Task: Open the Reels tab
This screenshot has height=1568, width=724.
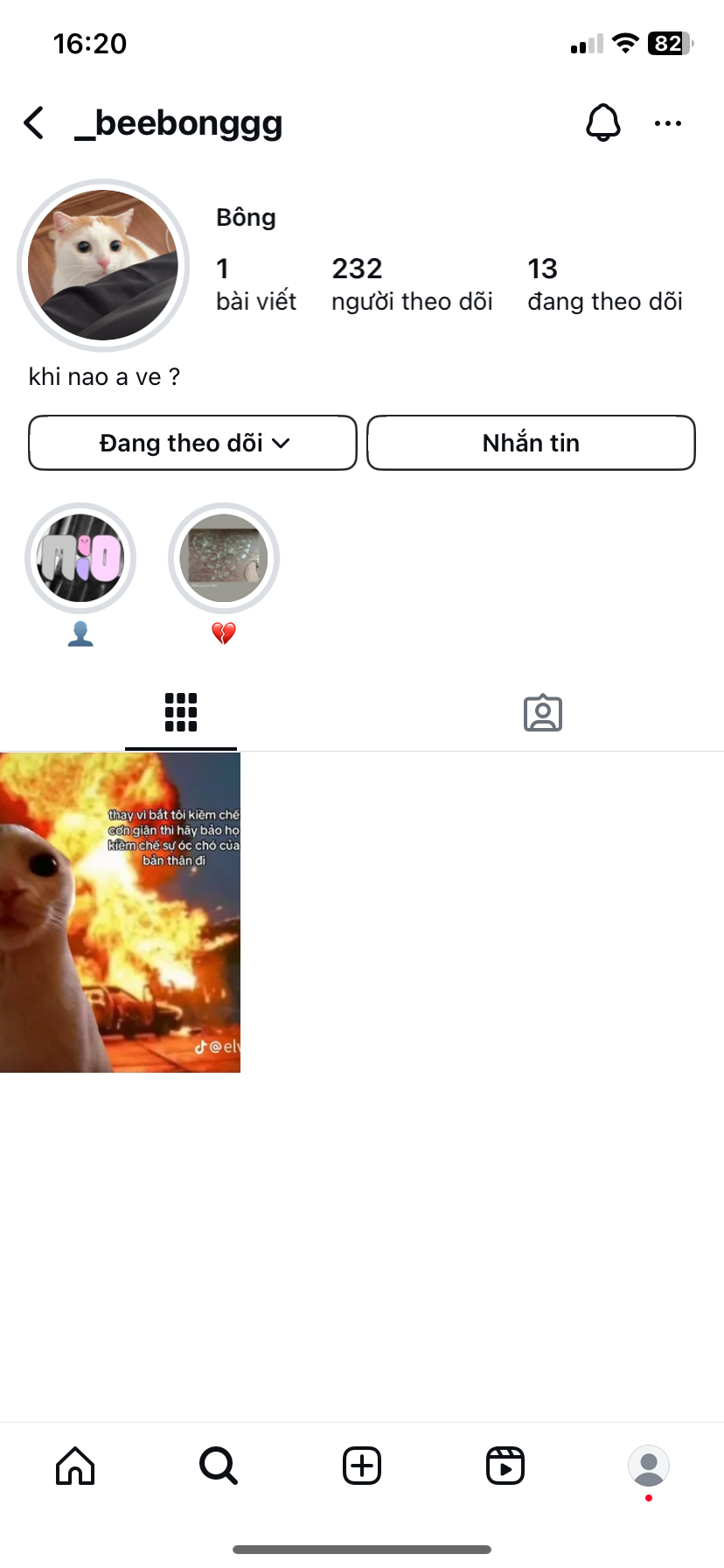Action: [x=505, y=1465]
